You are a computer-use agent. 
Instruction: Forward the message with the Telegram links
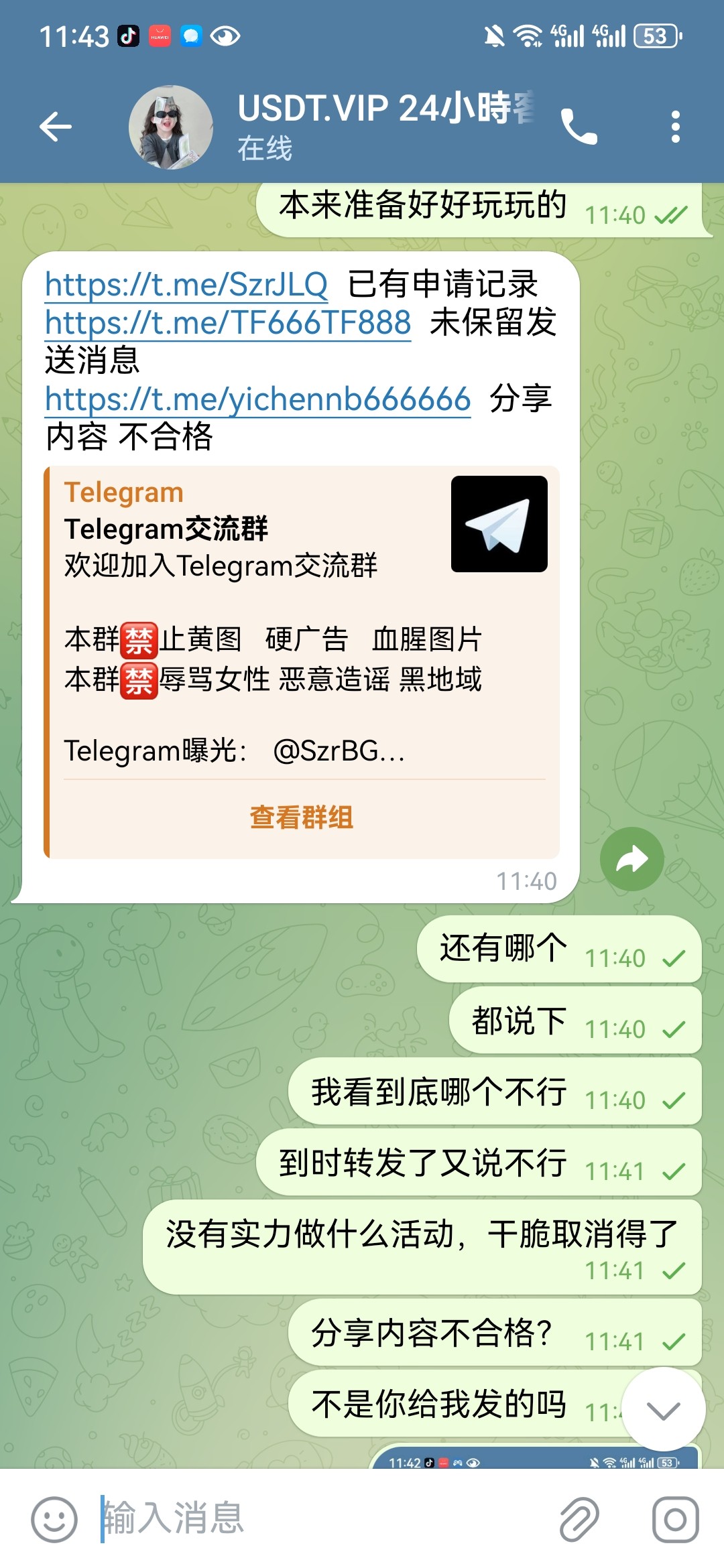(x=631, y=859)
